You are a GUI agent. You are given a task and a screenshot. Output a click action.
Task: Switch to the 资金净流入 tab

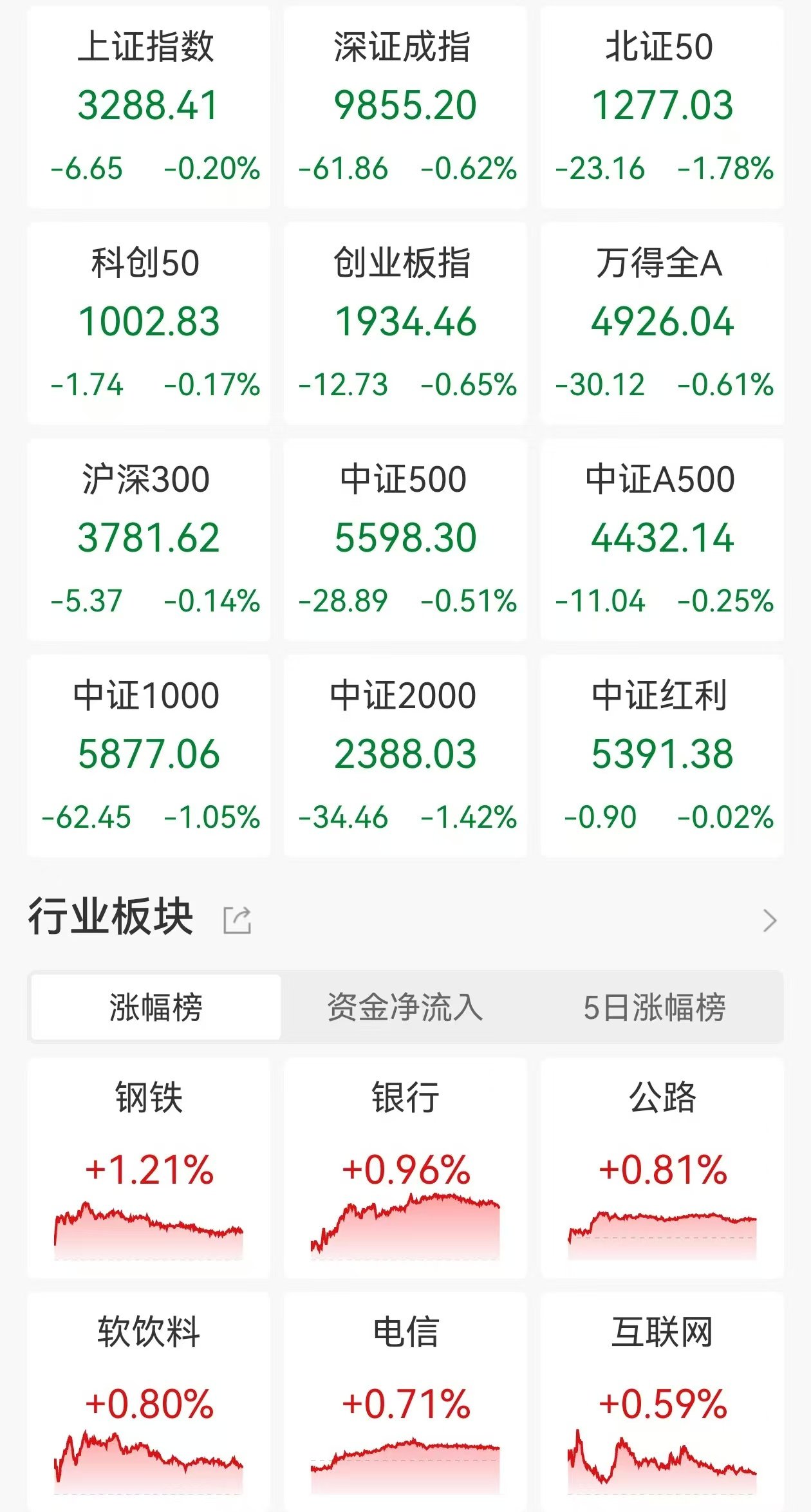click(x=405, y=1007)
